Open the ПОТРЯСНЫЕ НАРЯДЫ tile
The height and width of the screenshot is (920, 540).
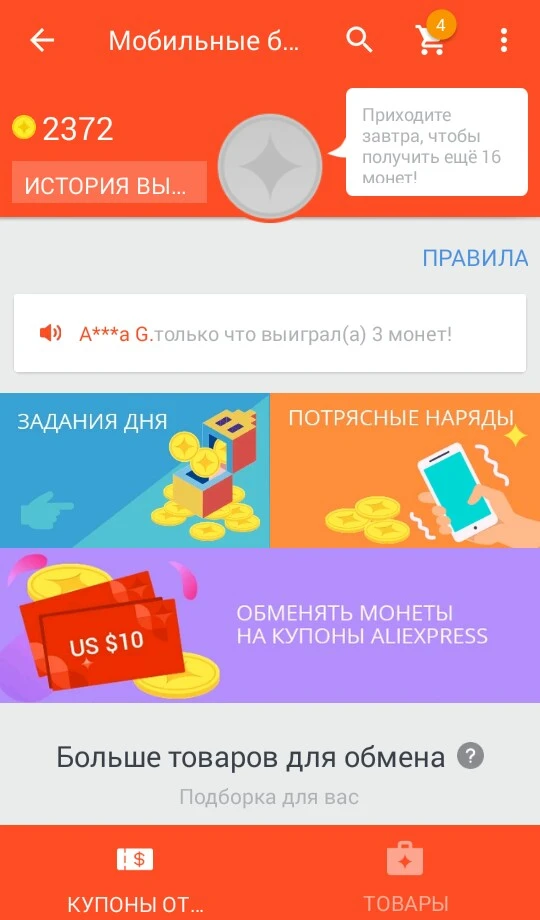point(405,470)
